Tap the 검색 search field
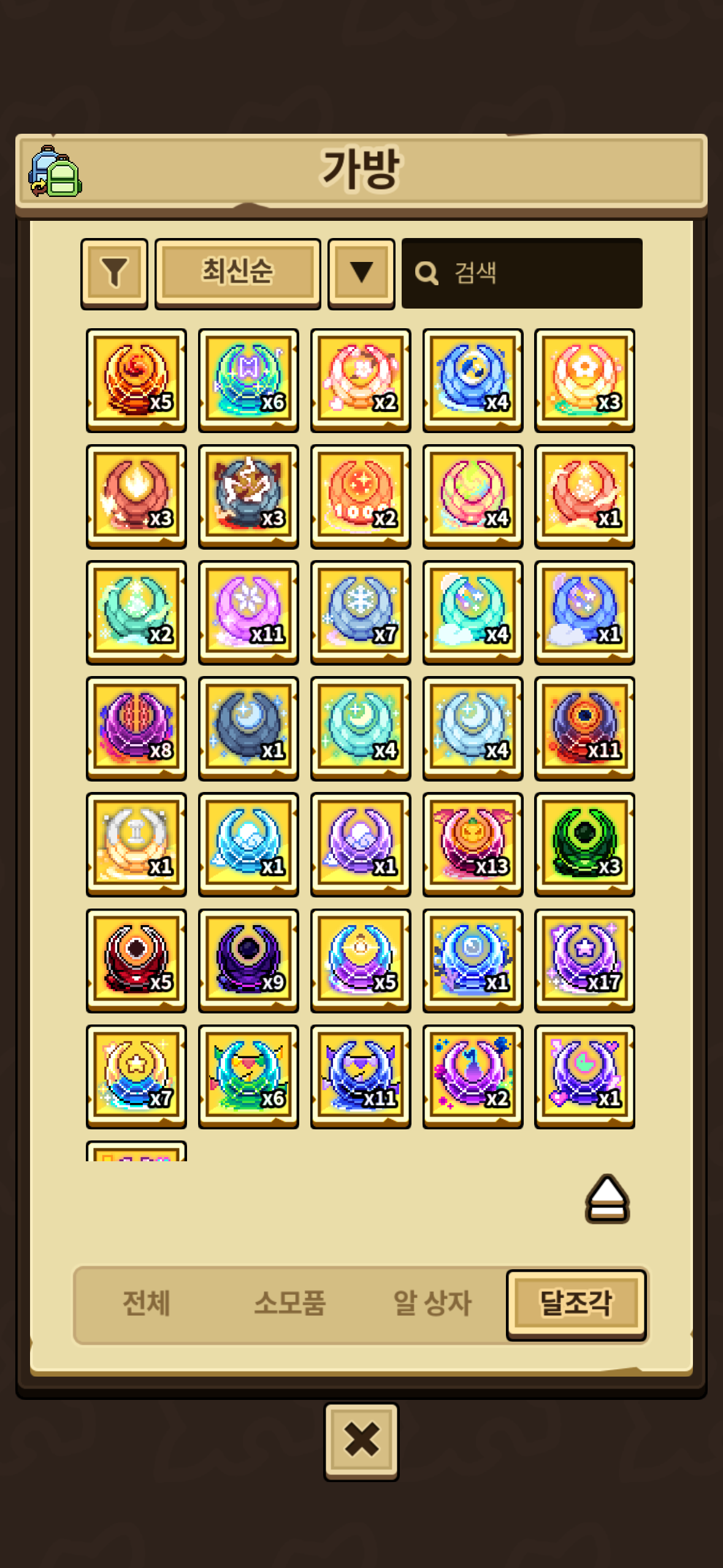This screenshot has height=1568, width=723. [x=521, y=273]
